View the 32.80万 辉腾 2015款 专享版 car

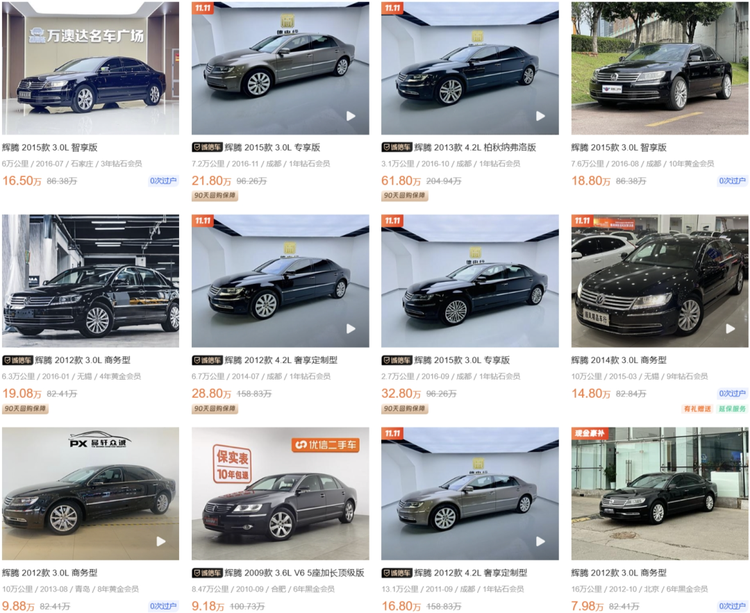coord(470,281)
